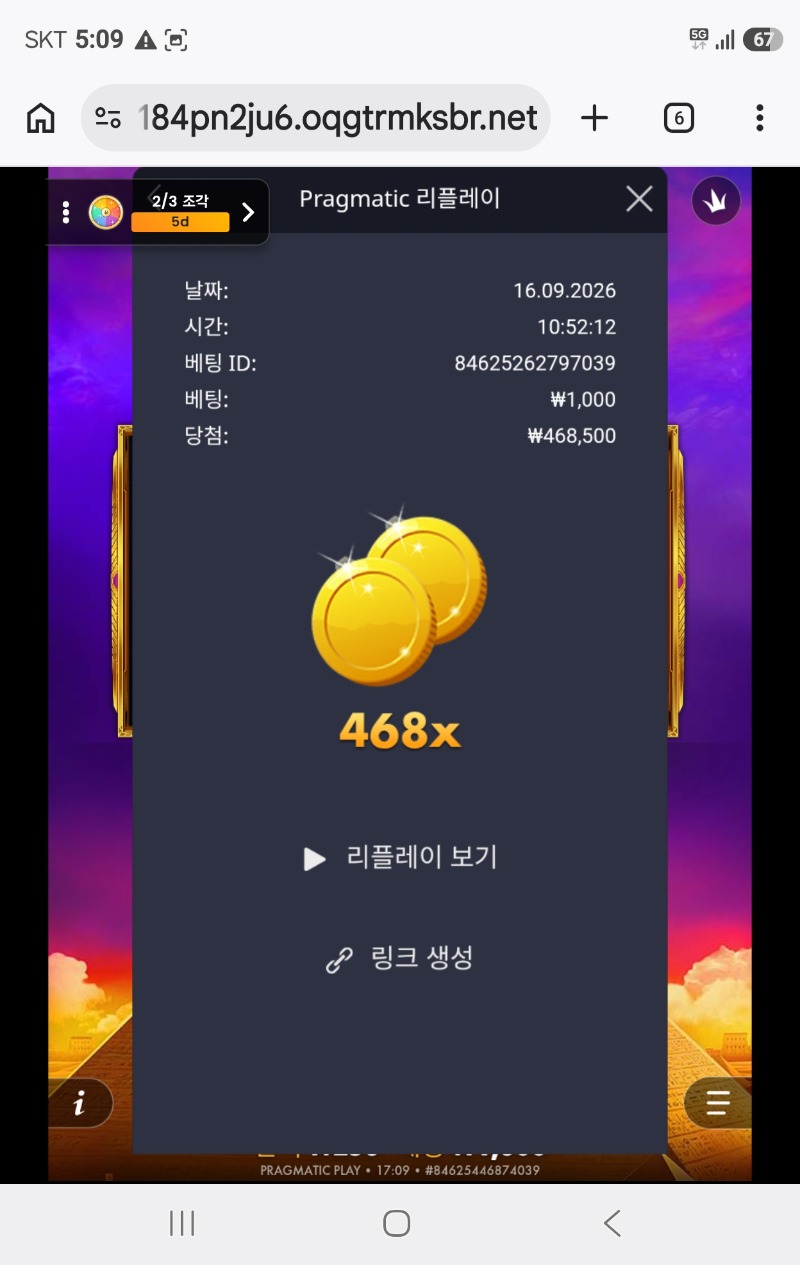Screen dimensions: 800x1265
Task: Generate a share link with 링크 생성
Action: 400,959
